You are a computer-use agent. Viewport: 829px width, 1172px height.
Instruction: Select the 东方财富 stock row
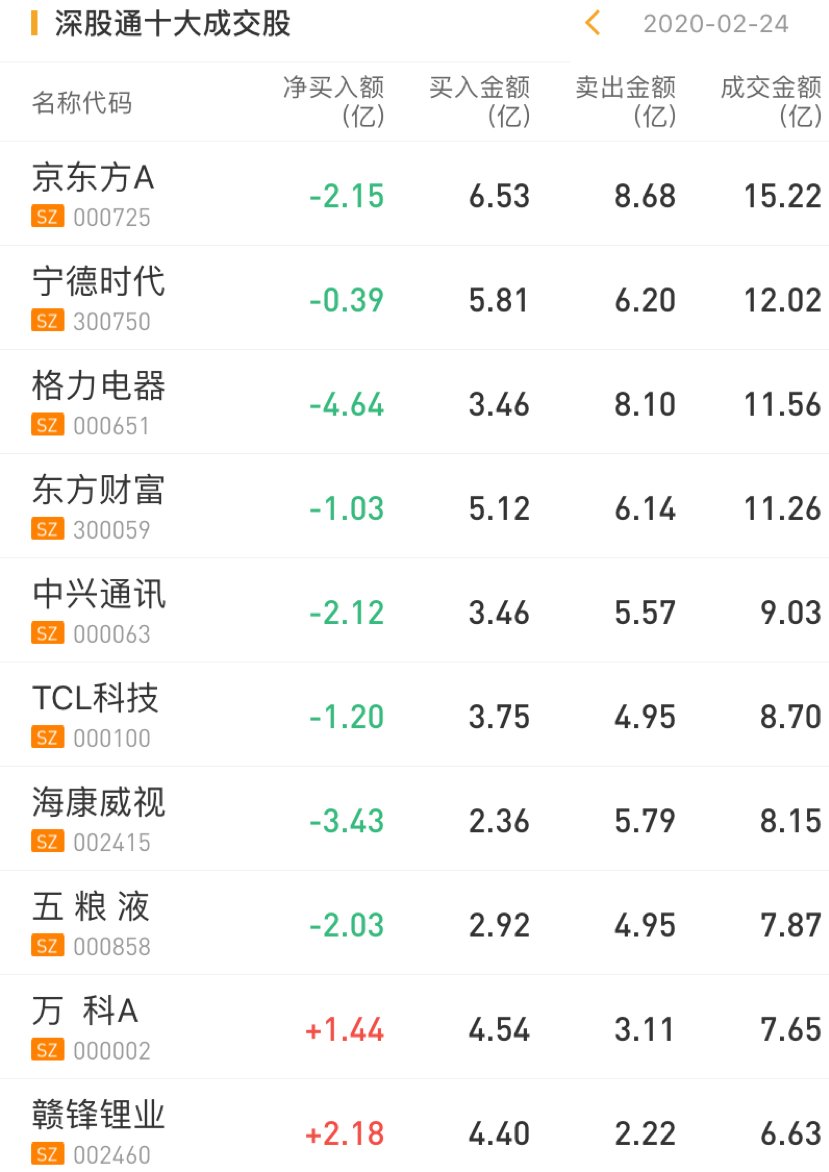[x=98, y=490]
